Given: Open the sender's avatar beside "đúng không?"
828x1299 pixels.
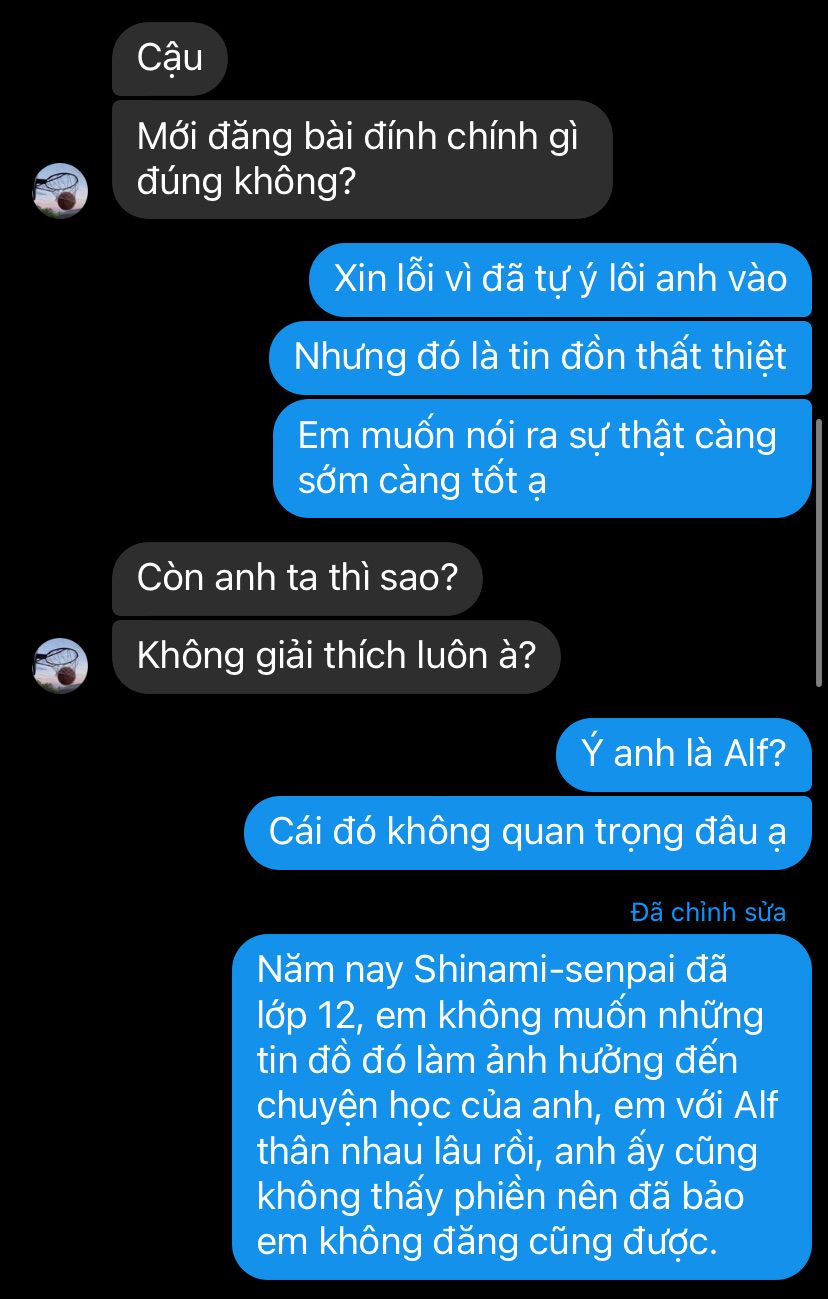Looking at the screenshot, I should click(61, 190).
